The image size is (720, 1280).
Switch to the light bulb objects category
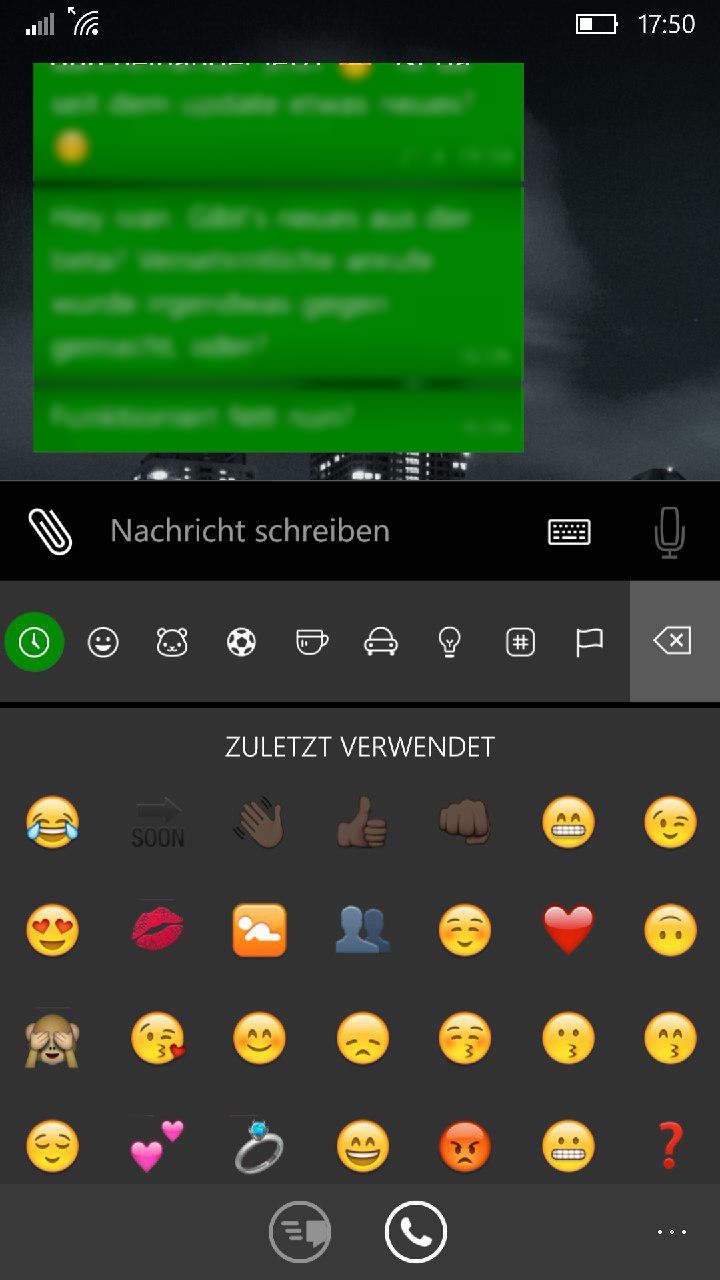click(x=450, y=642)
